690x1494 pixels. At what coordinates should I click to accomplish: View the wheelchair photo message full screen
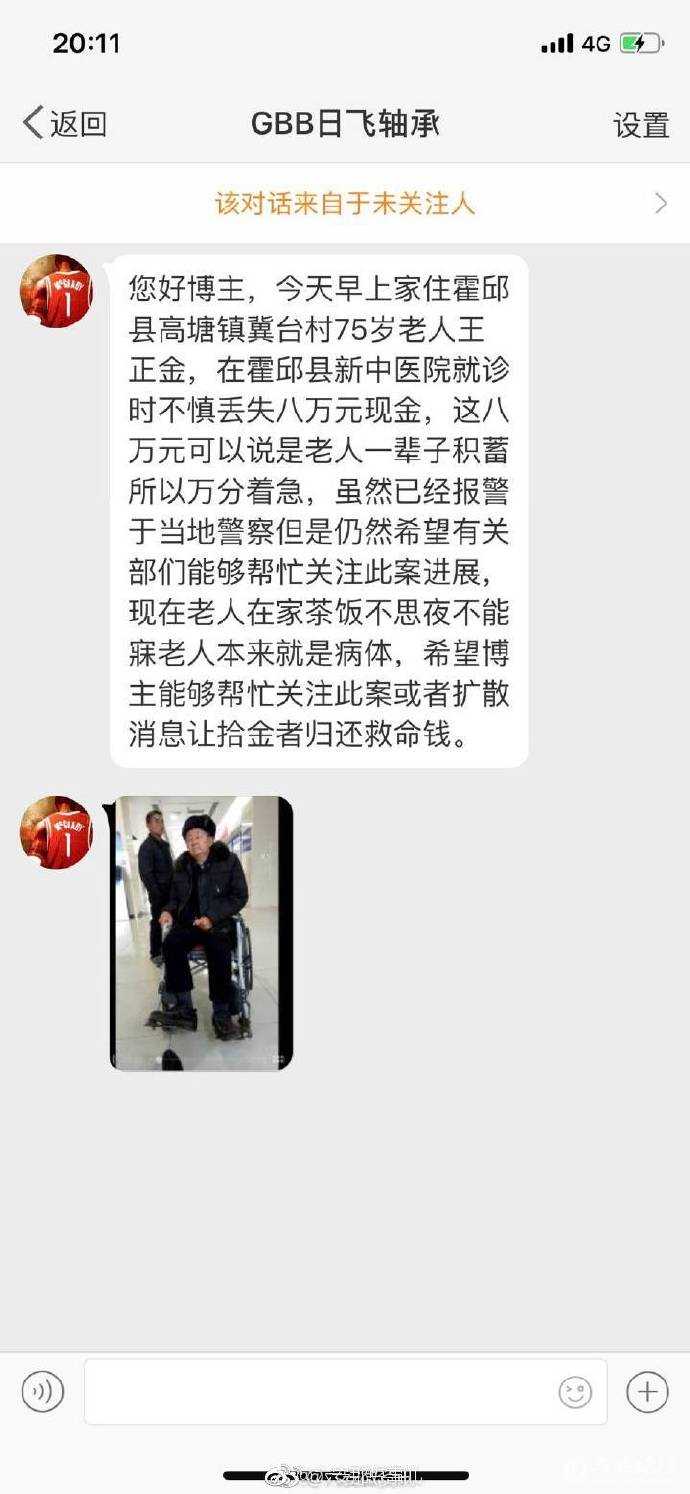[201, 932]
